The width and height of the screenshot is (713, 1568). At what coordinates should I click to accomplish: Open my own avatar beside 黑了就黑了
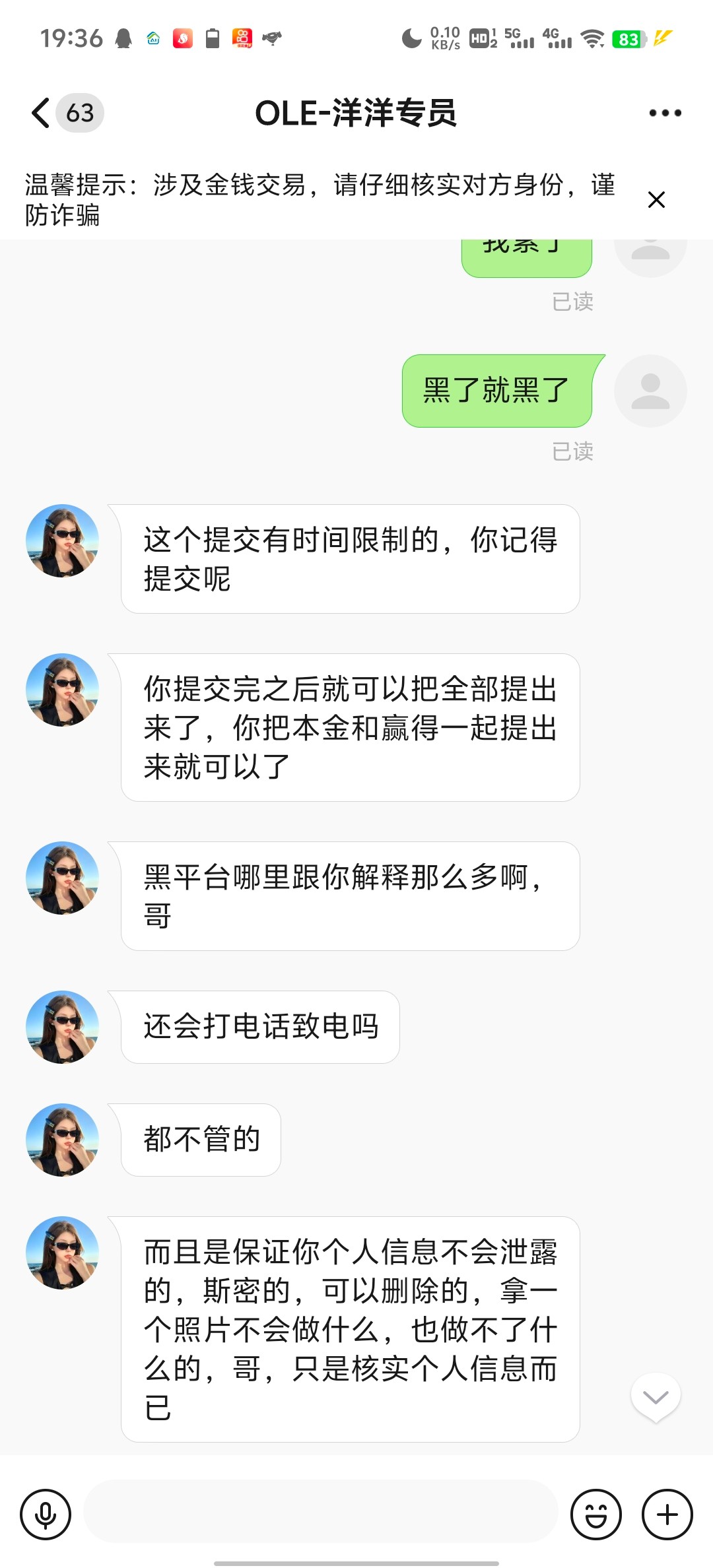tap(650, 391)
